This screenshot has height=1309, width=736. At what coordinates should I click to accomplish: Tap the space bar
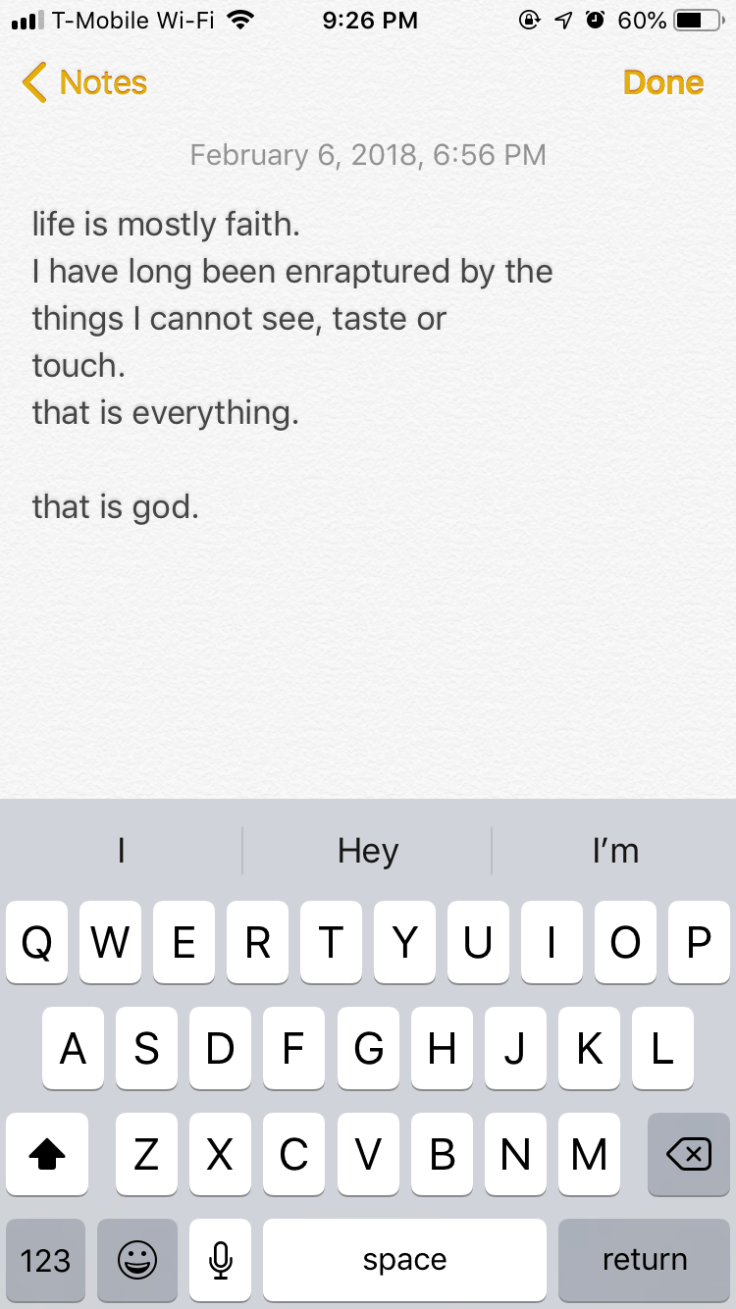404,1260
